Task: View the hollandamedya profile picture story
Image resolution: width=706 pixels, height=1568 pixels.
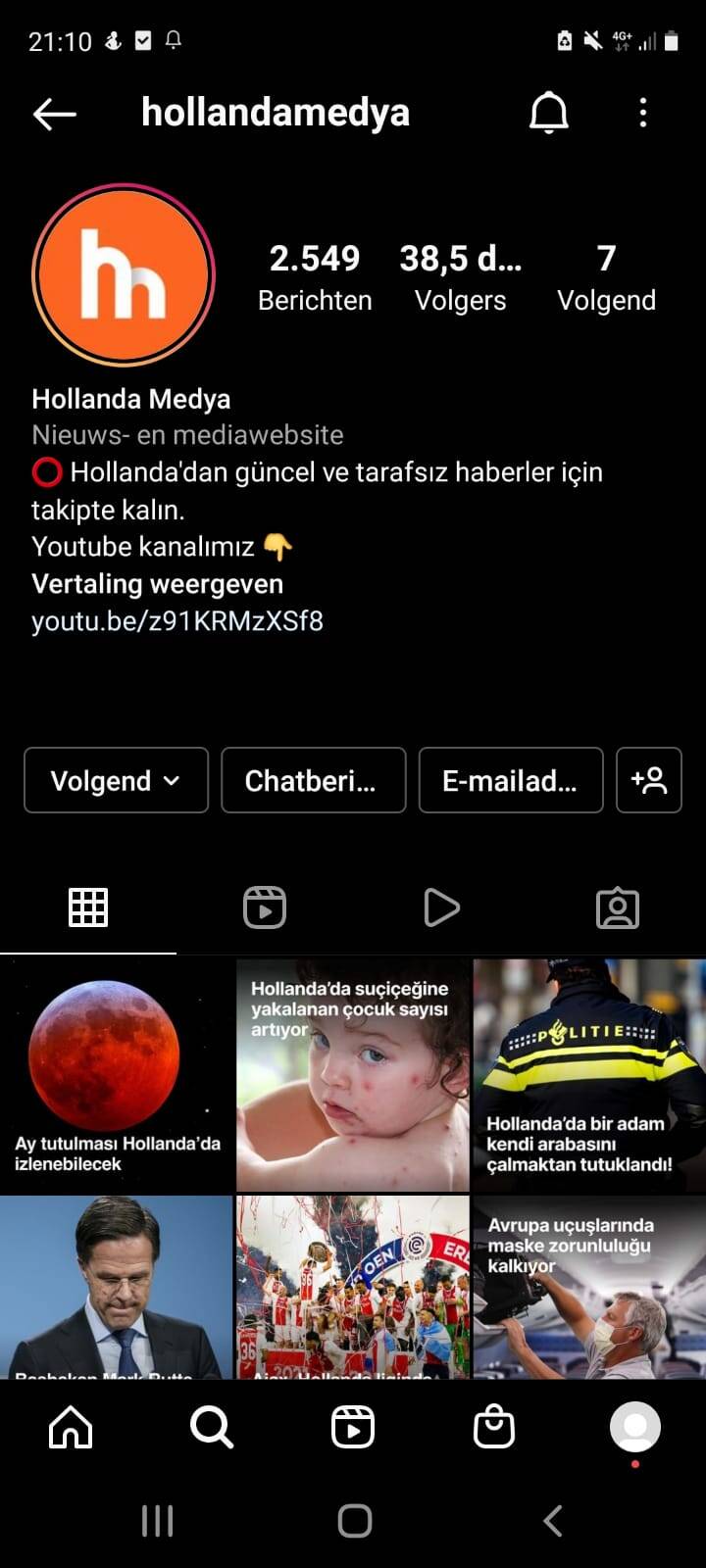Action: (124, 275)
